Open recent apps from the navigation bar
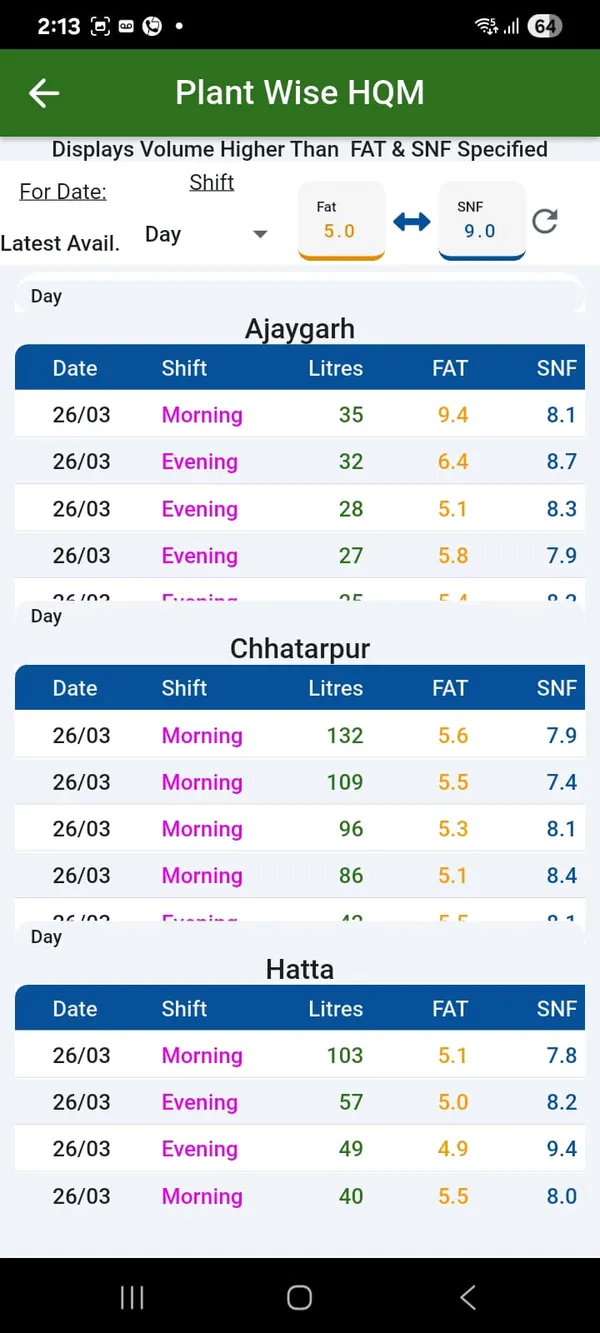600x1333 pixels. [132, 1297]
